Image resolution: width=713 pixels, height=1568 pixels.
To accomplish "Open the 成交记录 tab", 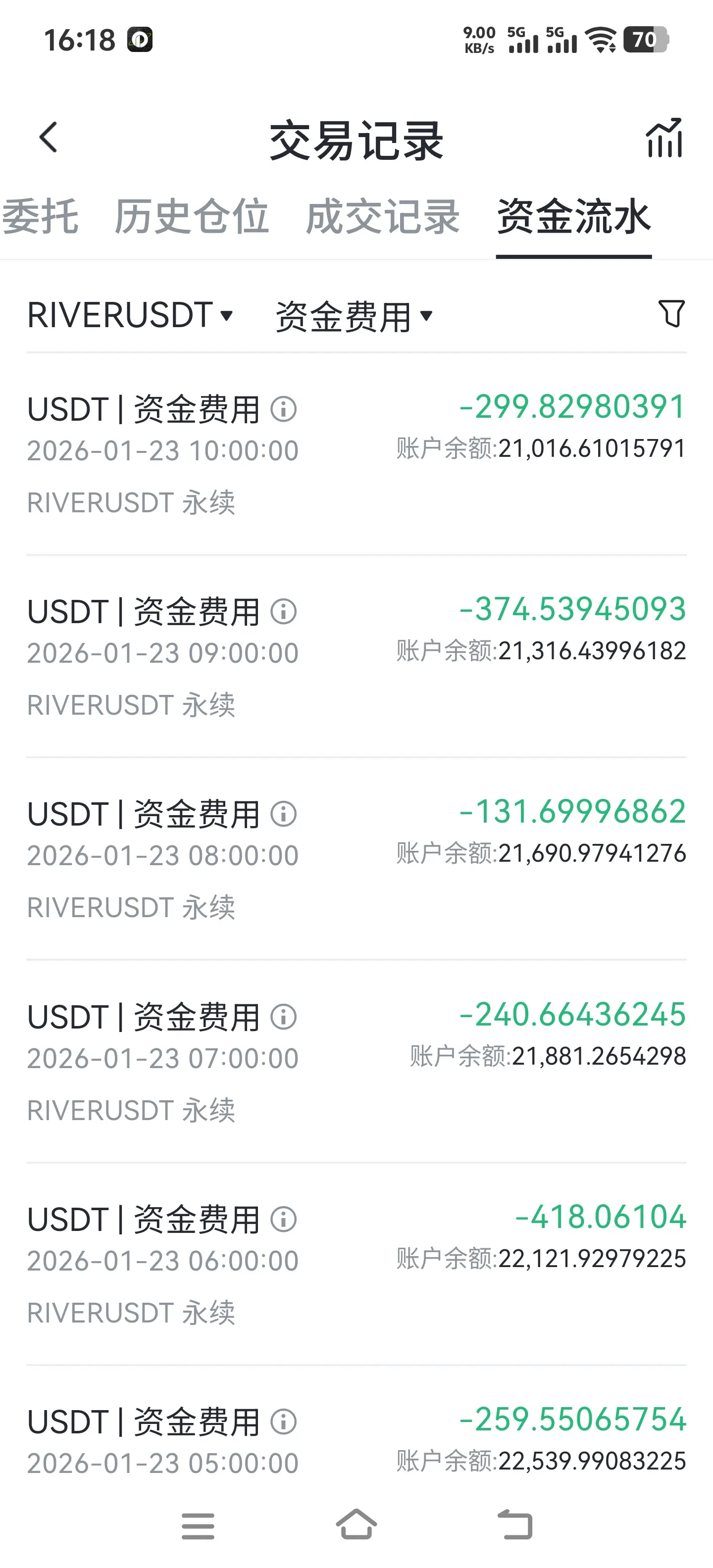I will pyautogui.click(x=382, y=217).
